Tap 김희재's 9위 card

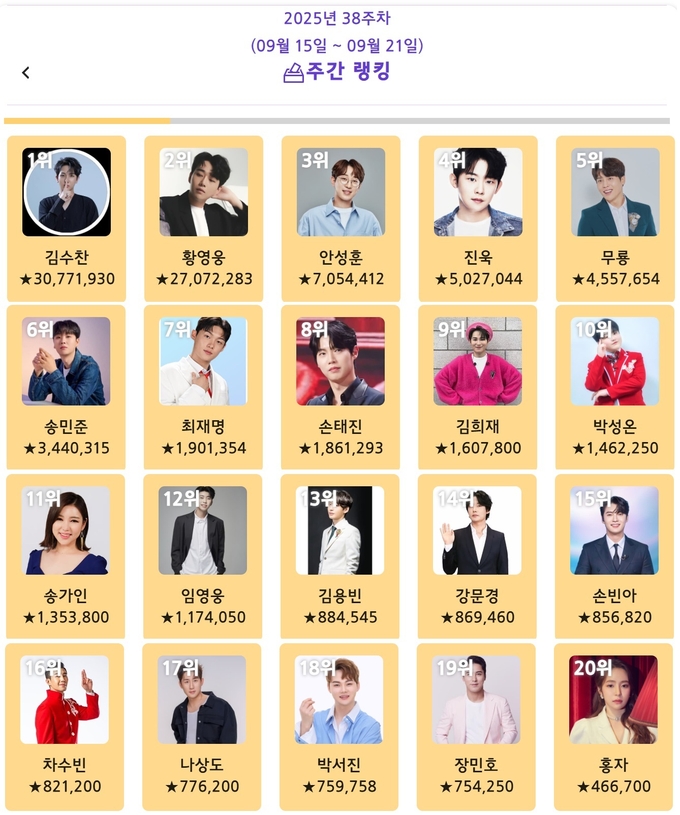tap(478, 387)
